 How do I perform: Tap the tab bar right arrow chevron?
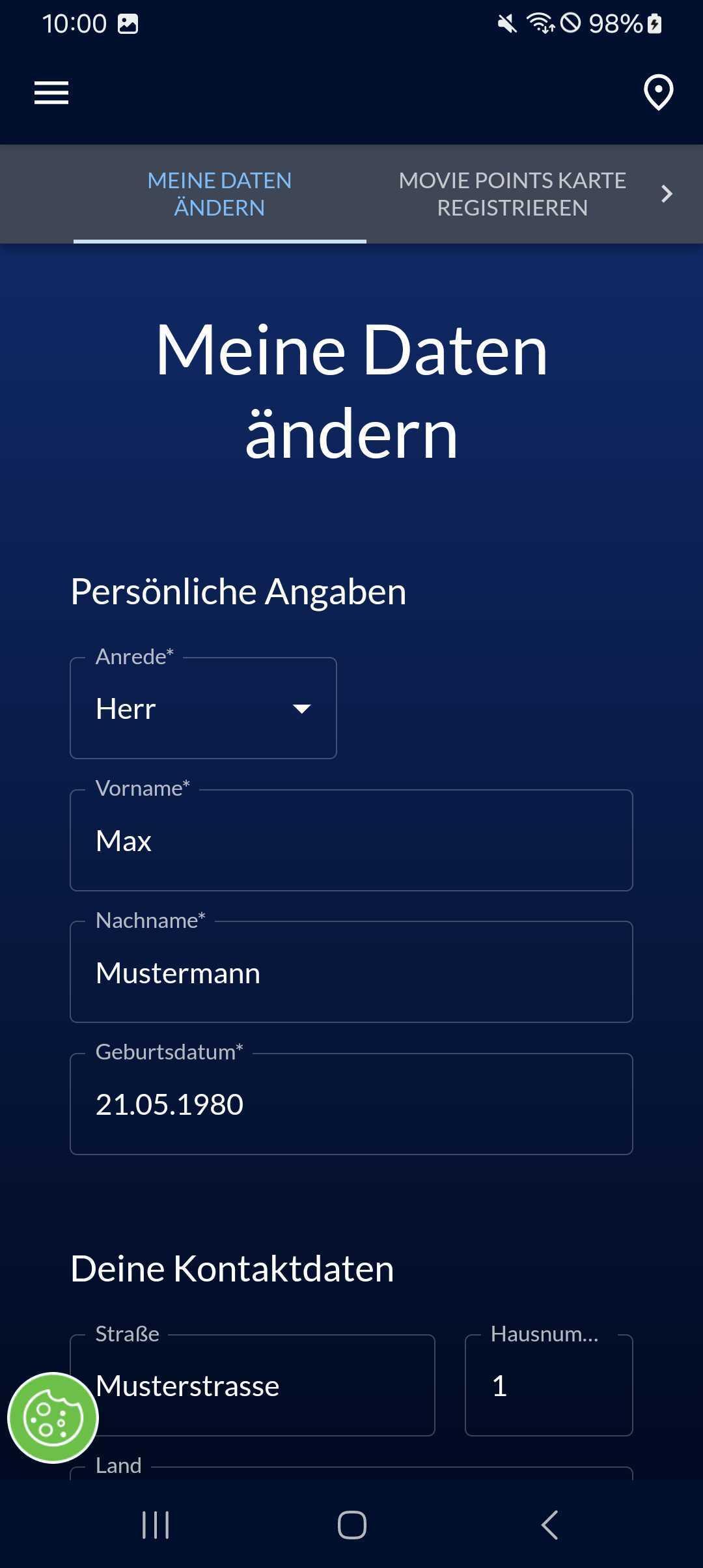pos(667,194)
